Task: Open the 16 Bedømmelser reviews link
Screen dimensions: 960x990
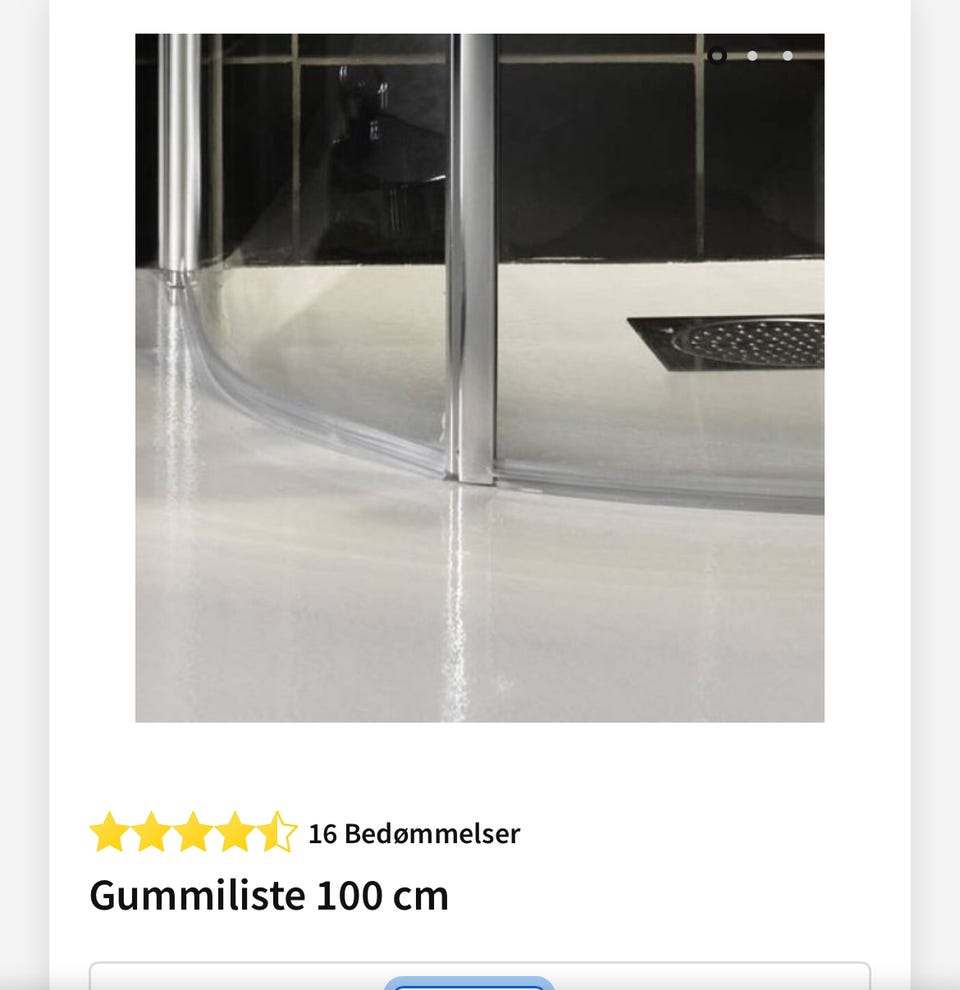Action: coord(414,832)
